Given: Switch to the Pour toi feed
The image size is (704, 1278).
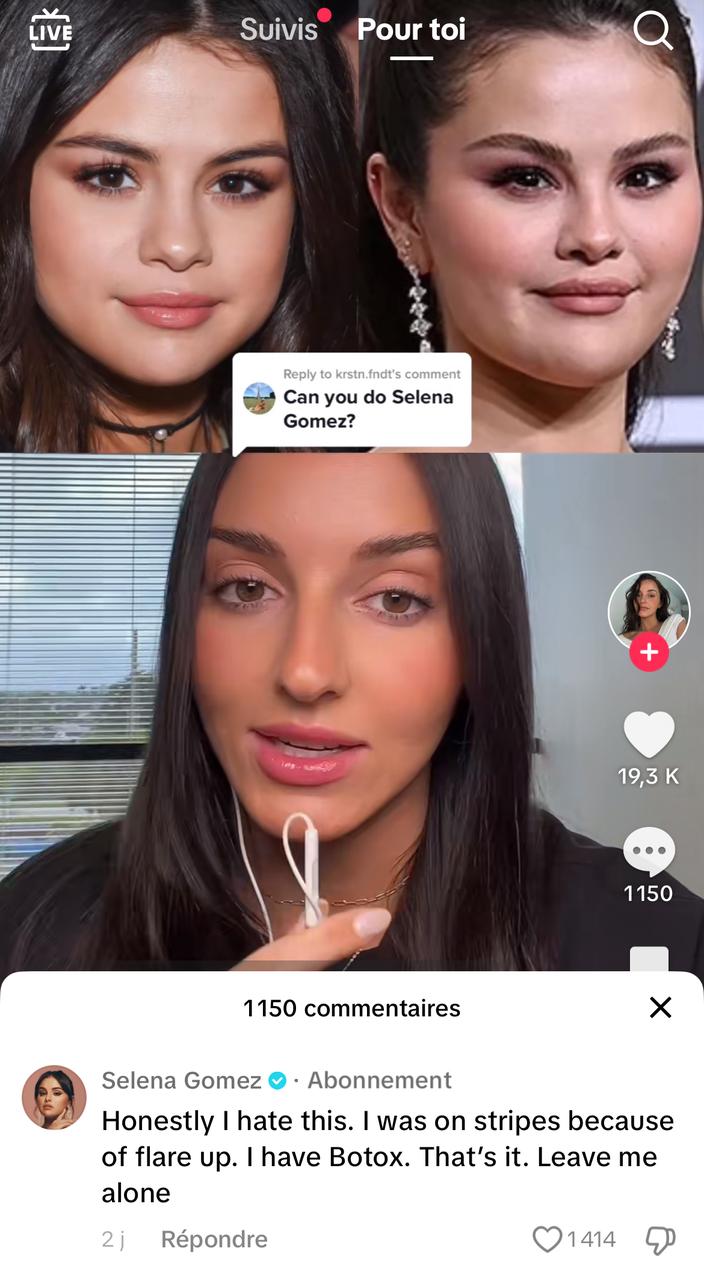Looking at the screenshot, I should (411, 30).
